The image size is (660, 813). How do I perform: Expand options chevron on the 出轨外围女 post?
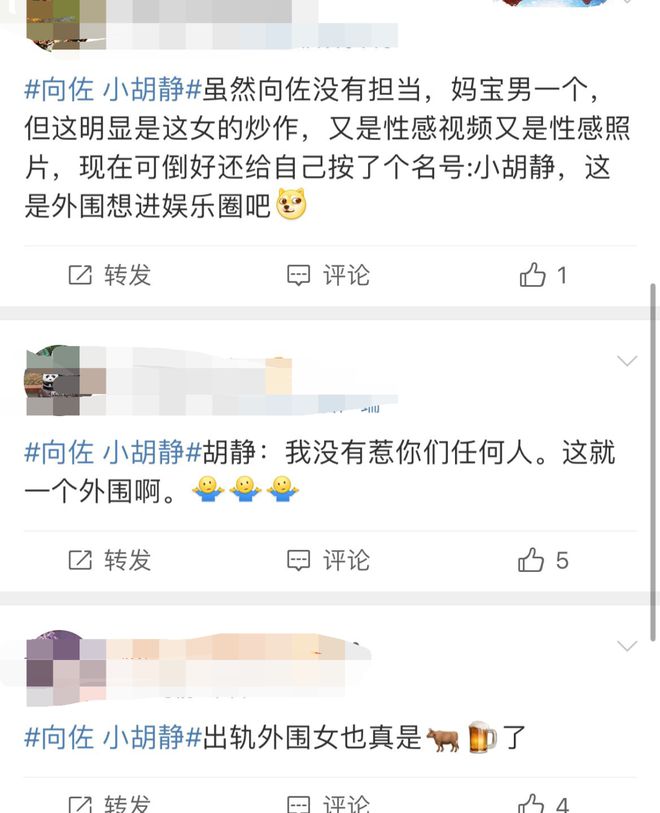pos(627,646)
